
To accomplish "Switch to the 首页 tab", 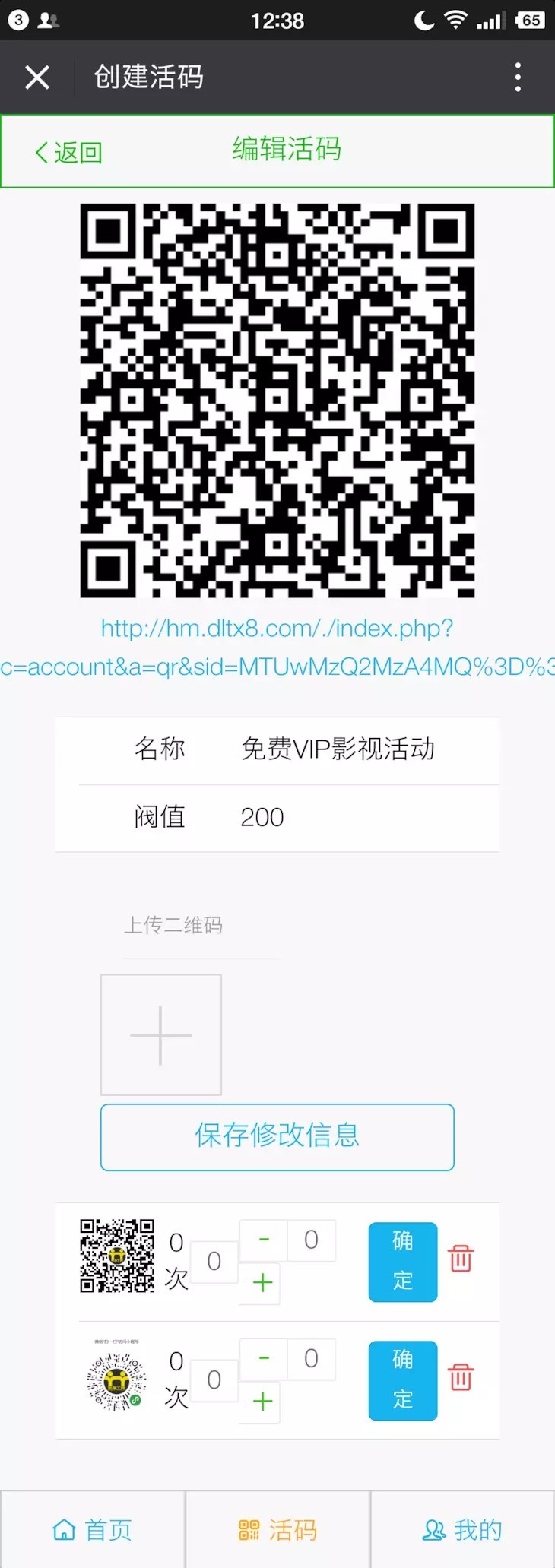I will (93, 1529).
